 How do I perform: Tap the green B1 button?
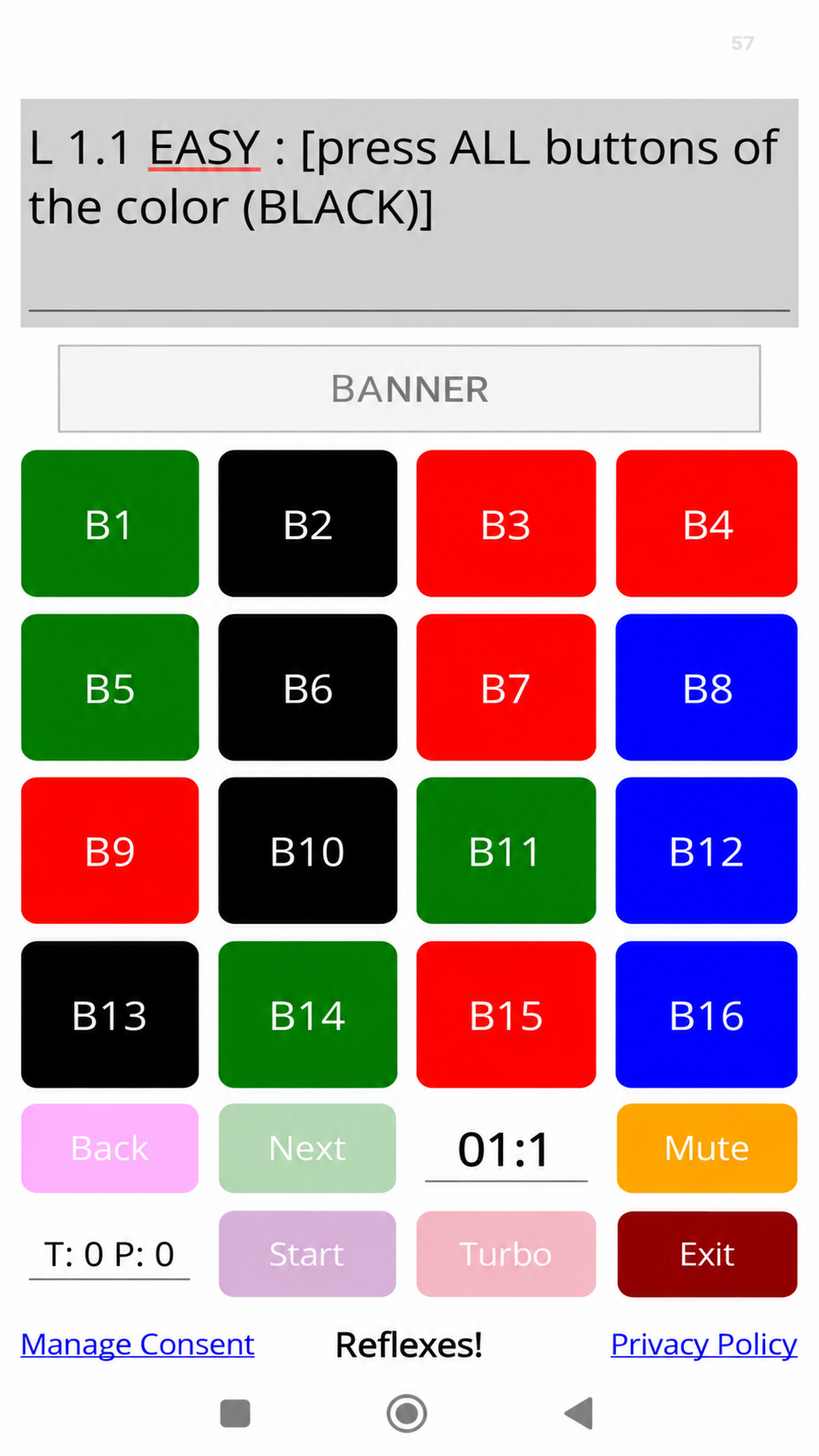(110, 523)
